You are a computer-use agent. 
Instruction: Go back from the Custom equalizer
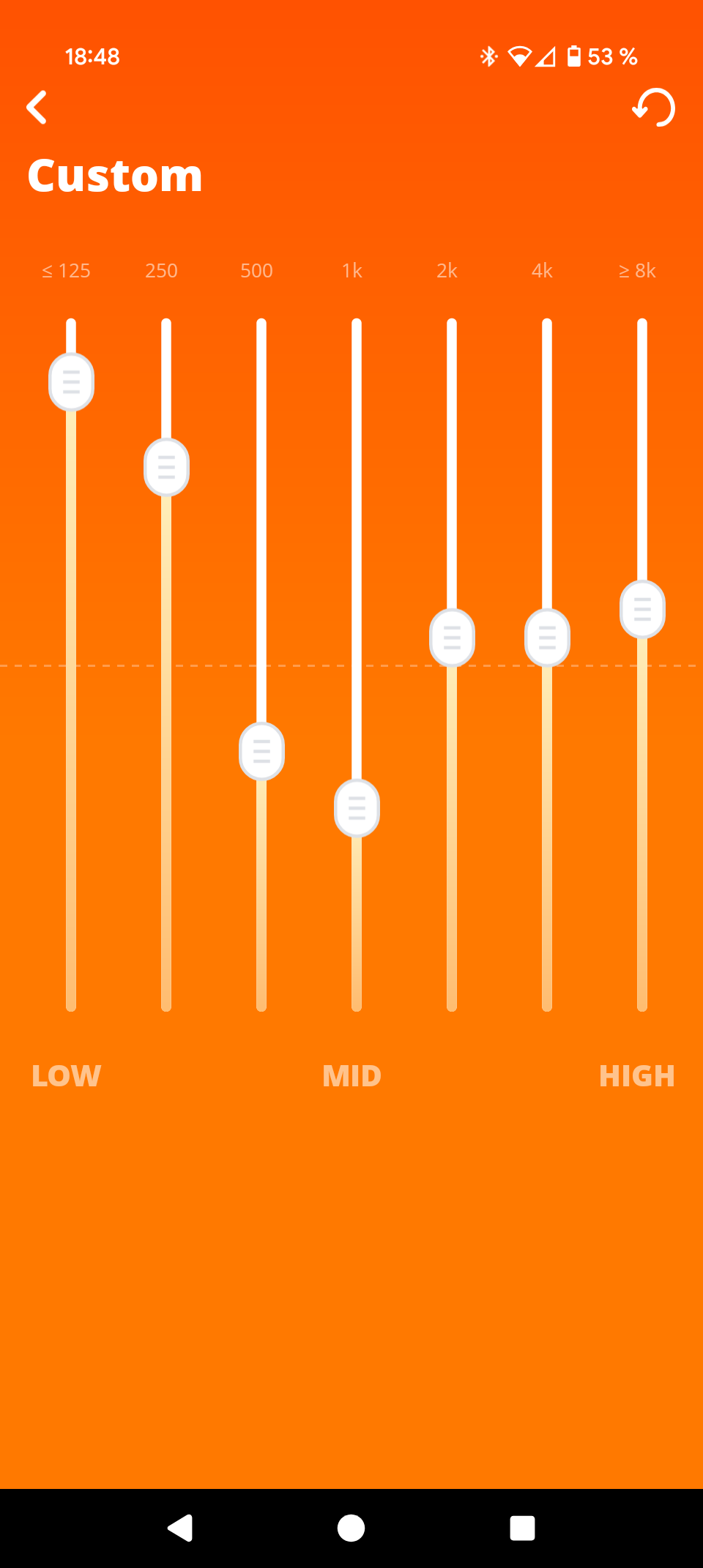tap(37, 108)
